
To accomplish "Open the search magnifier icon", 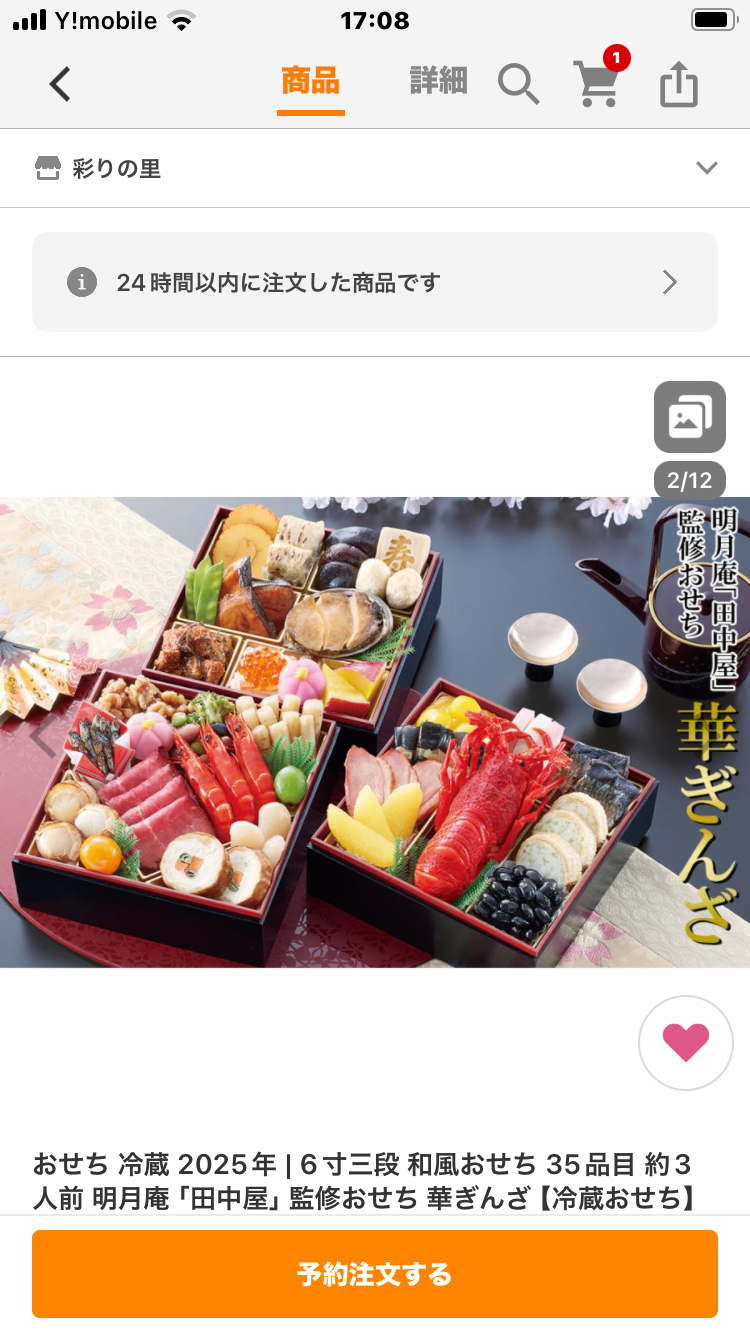I will tap(518, 84).
